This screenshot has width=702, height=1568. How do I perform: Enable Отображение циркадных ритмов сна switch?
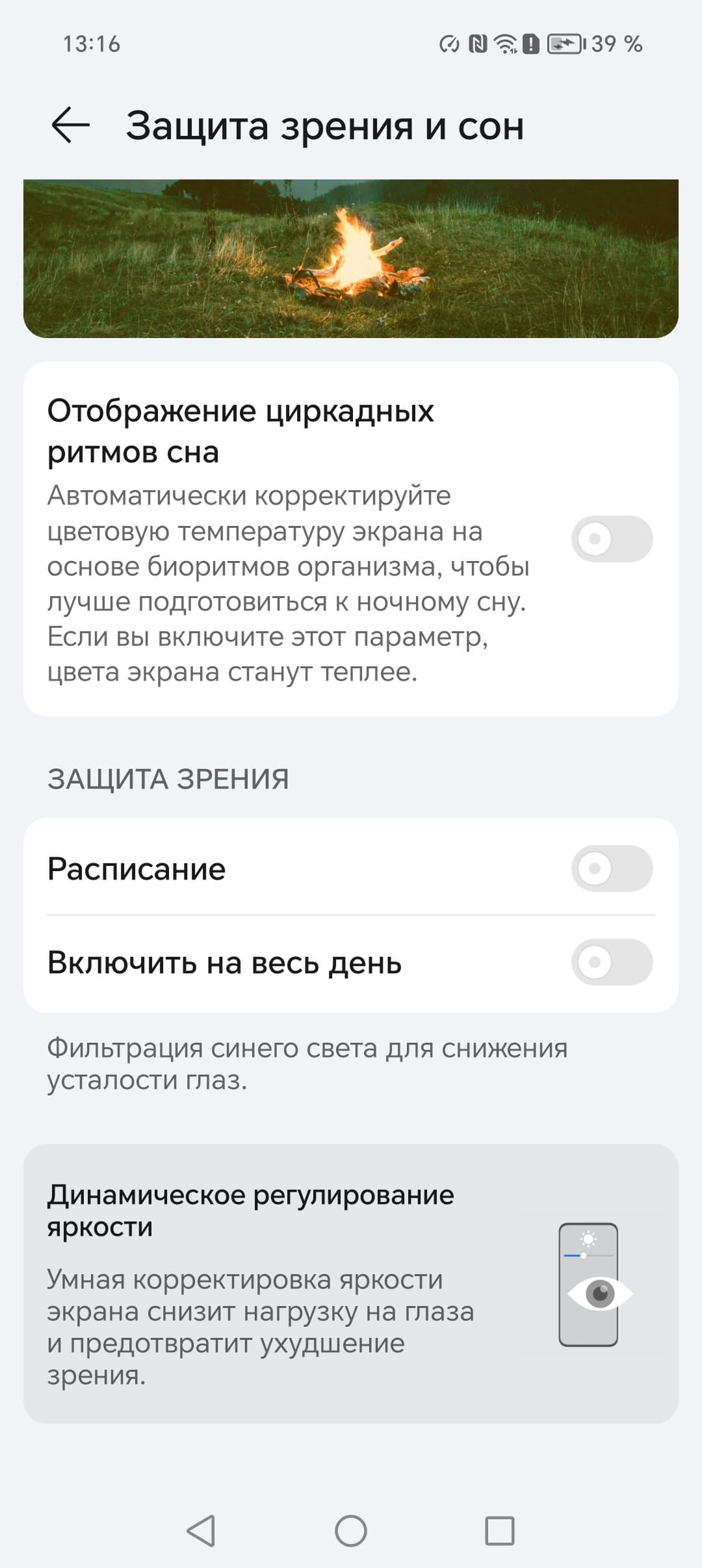click(612, 539)
